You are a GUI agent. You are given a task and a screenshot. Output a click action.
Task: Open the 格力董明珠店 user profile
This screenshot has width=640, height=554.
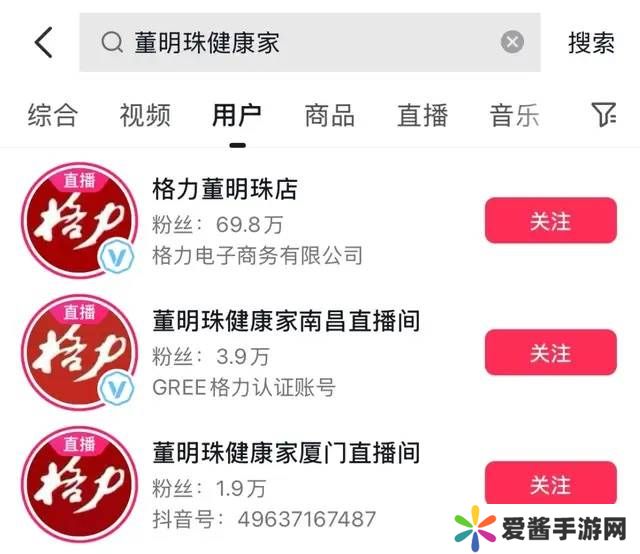point(225,189)
